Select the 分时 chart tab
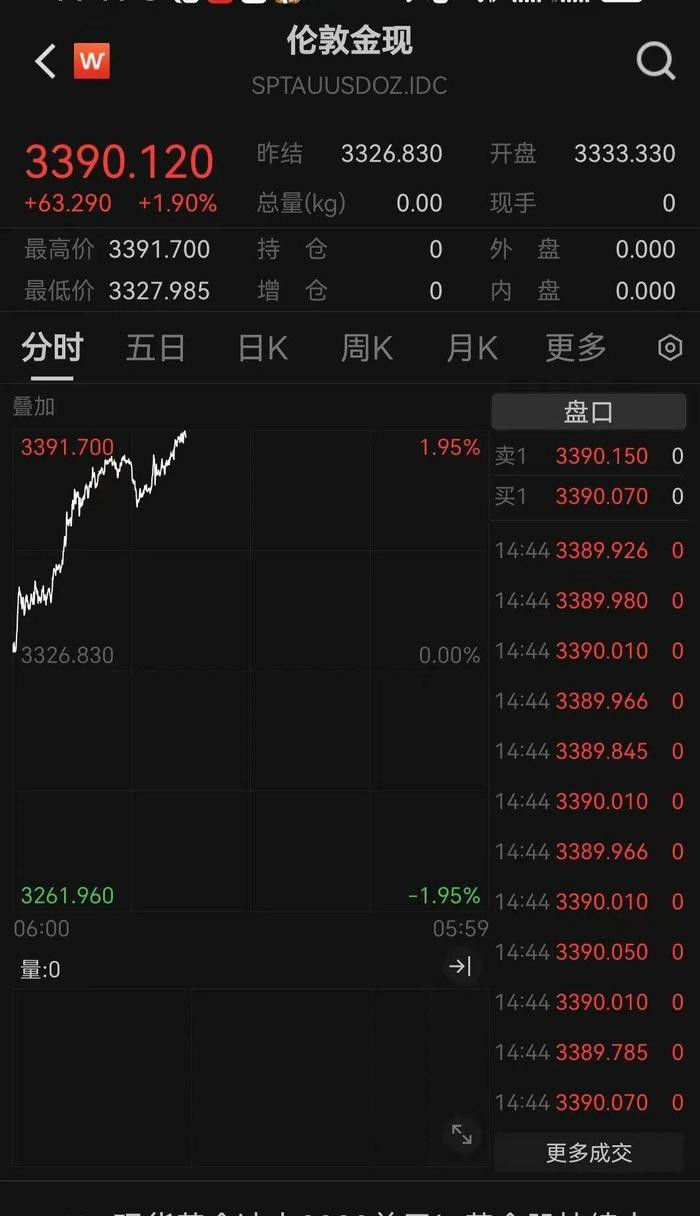Screen dimensions: 700x1216 click(52, 348)
